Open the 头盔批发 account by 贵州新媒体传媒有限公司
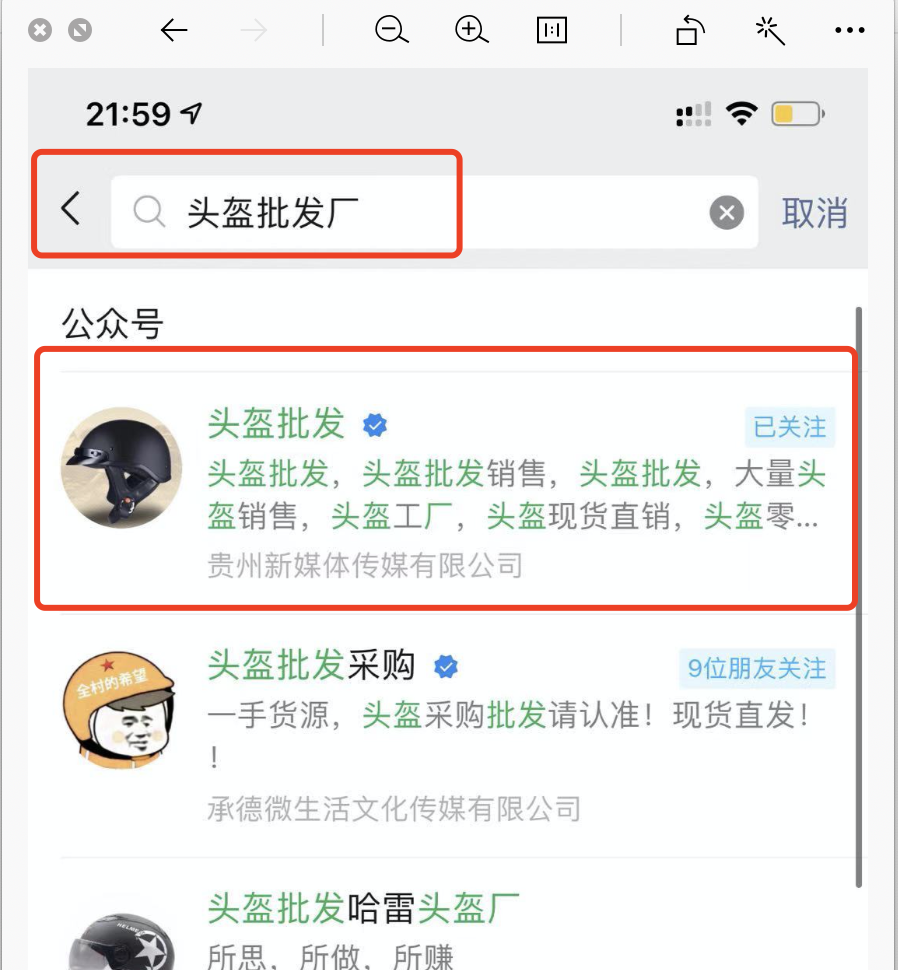 (x=445, y=477)
